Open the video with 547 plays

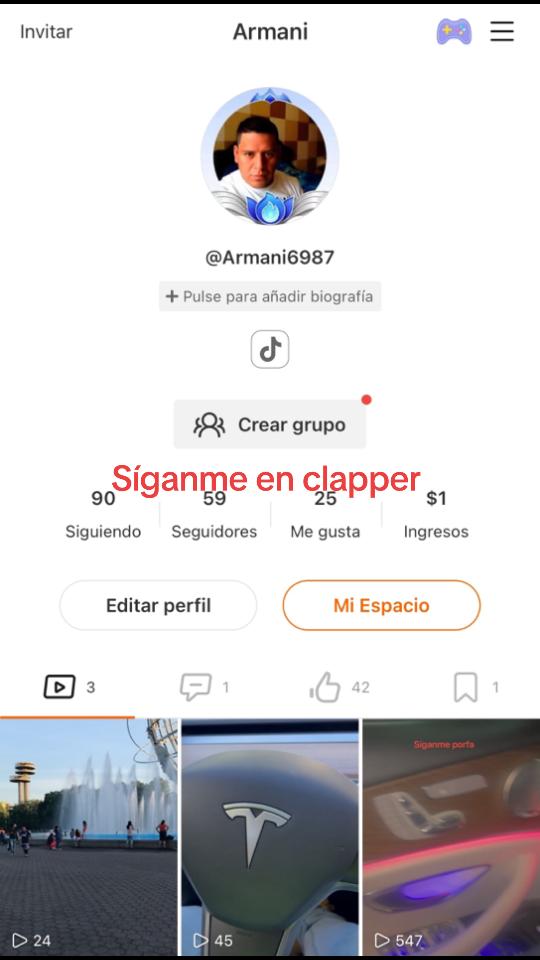(x=451, y=838)
